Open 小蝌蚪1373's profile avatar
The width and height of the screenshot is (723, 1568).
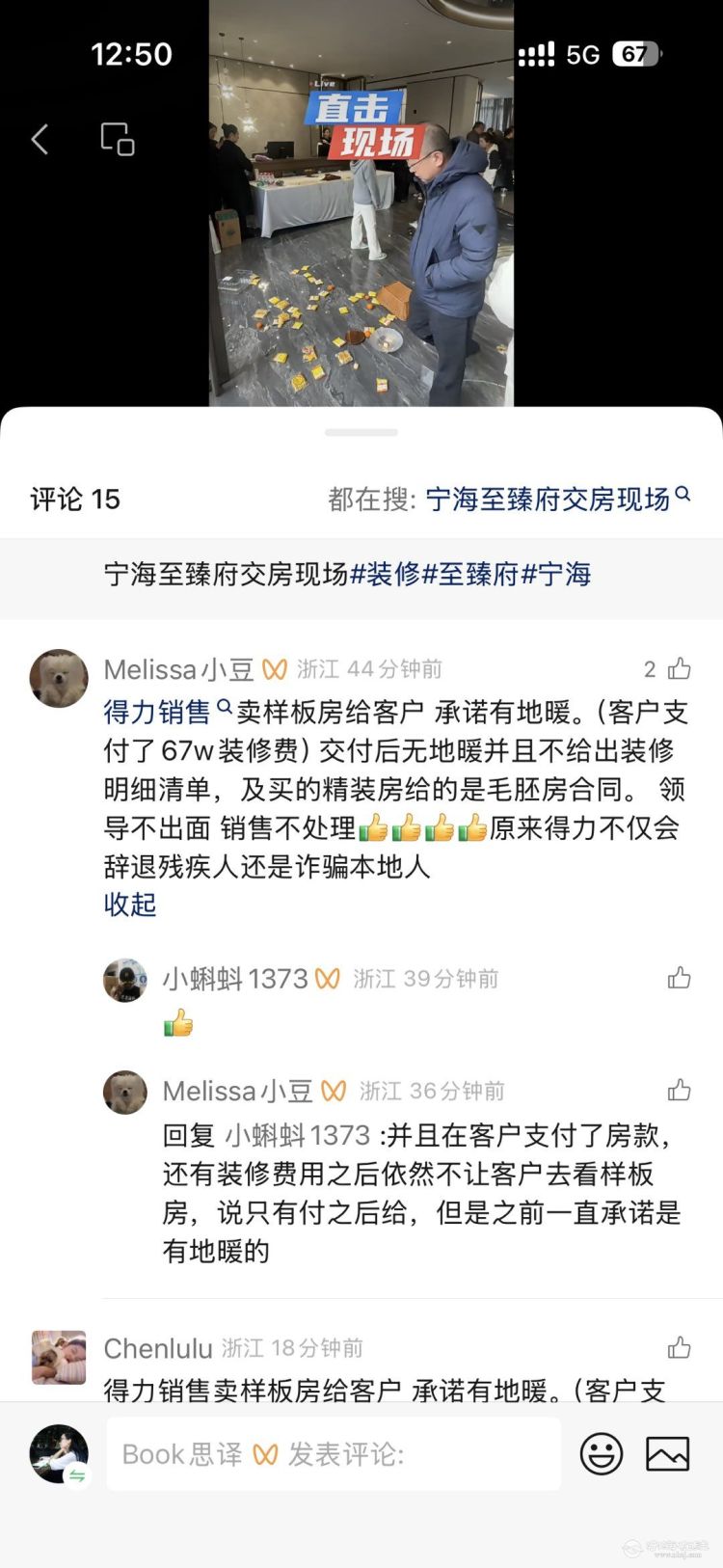pos(125,981)
